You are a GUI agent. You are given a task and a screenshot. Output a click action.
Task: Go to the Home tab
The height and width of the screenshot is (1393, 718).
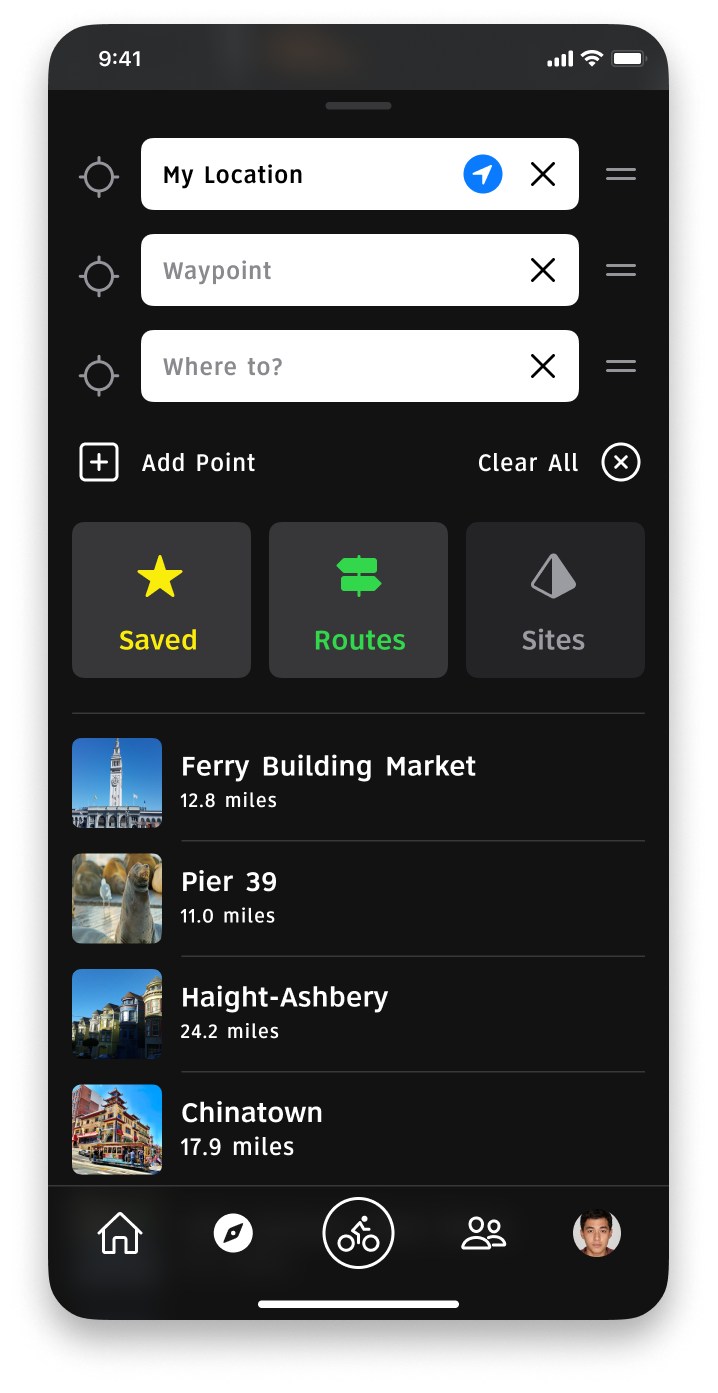120,1234
